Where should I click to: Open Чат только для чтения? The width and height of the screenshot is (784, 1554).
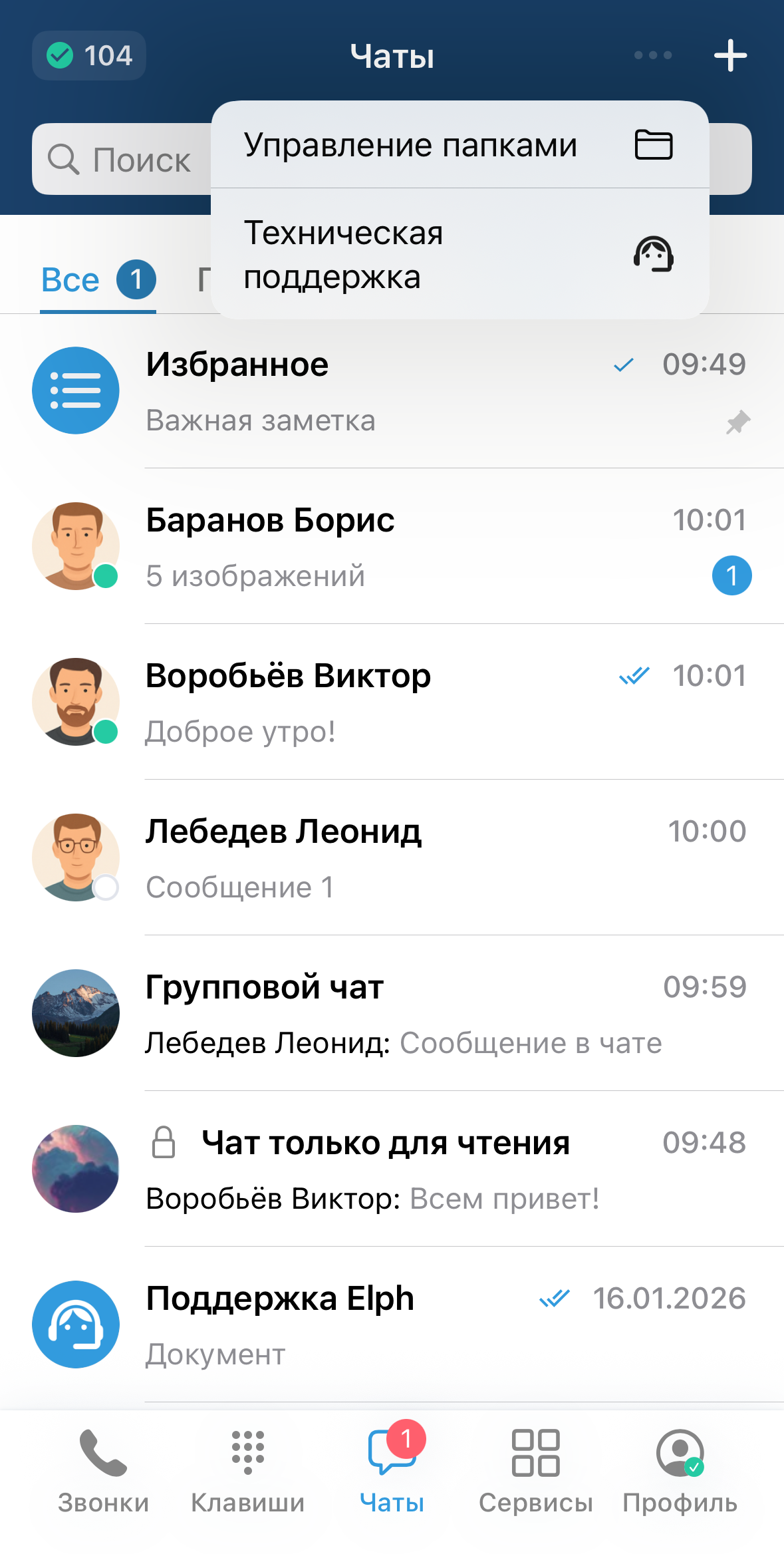(399, 1169)
